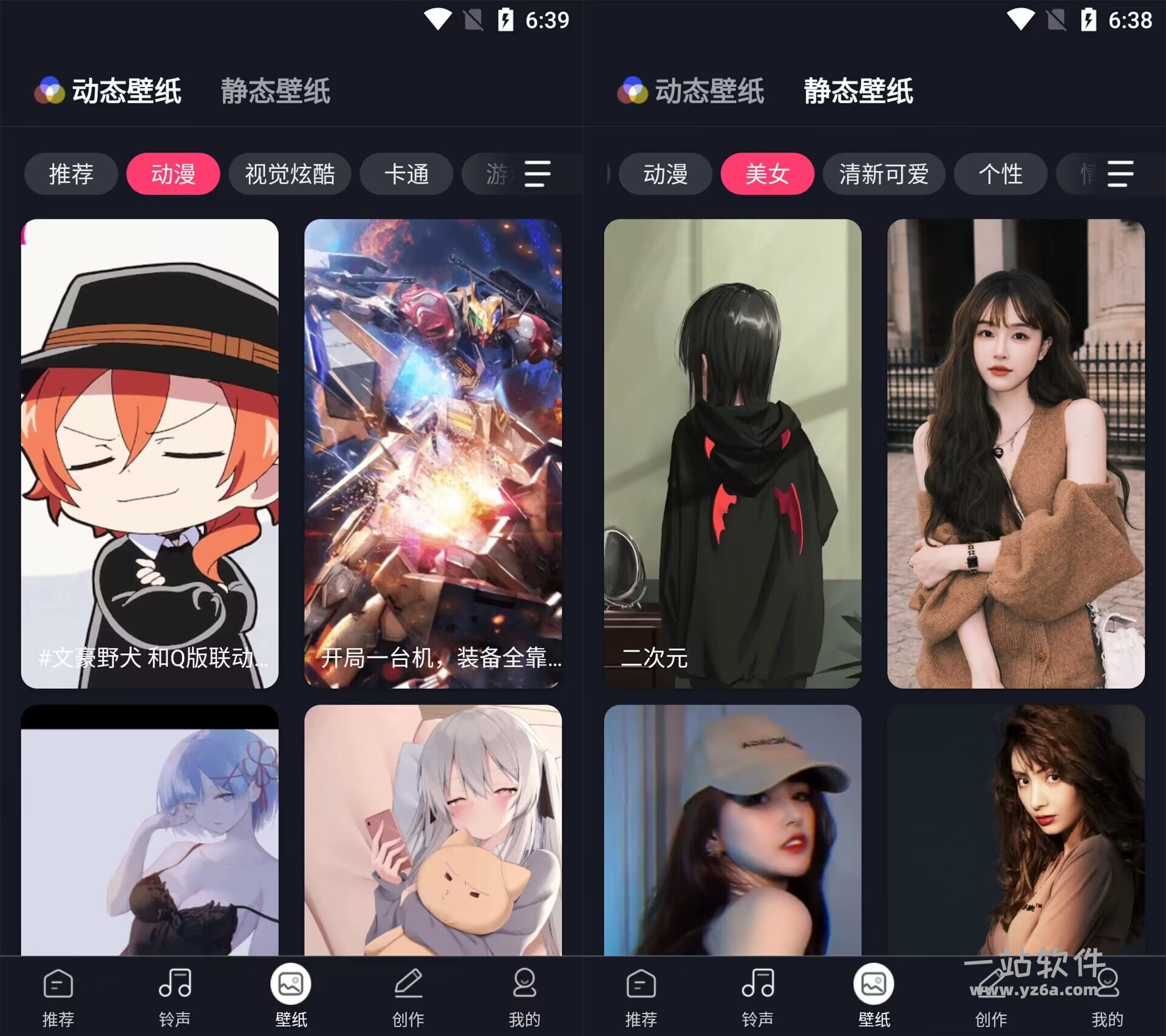Open the 开局一台机 mecha wallpaper
1166x1036 pixels.
tap(432, 453)
